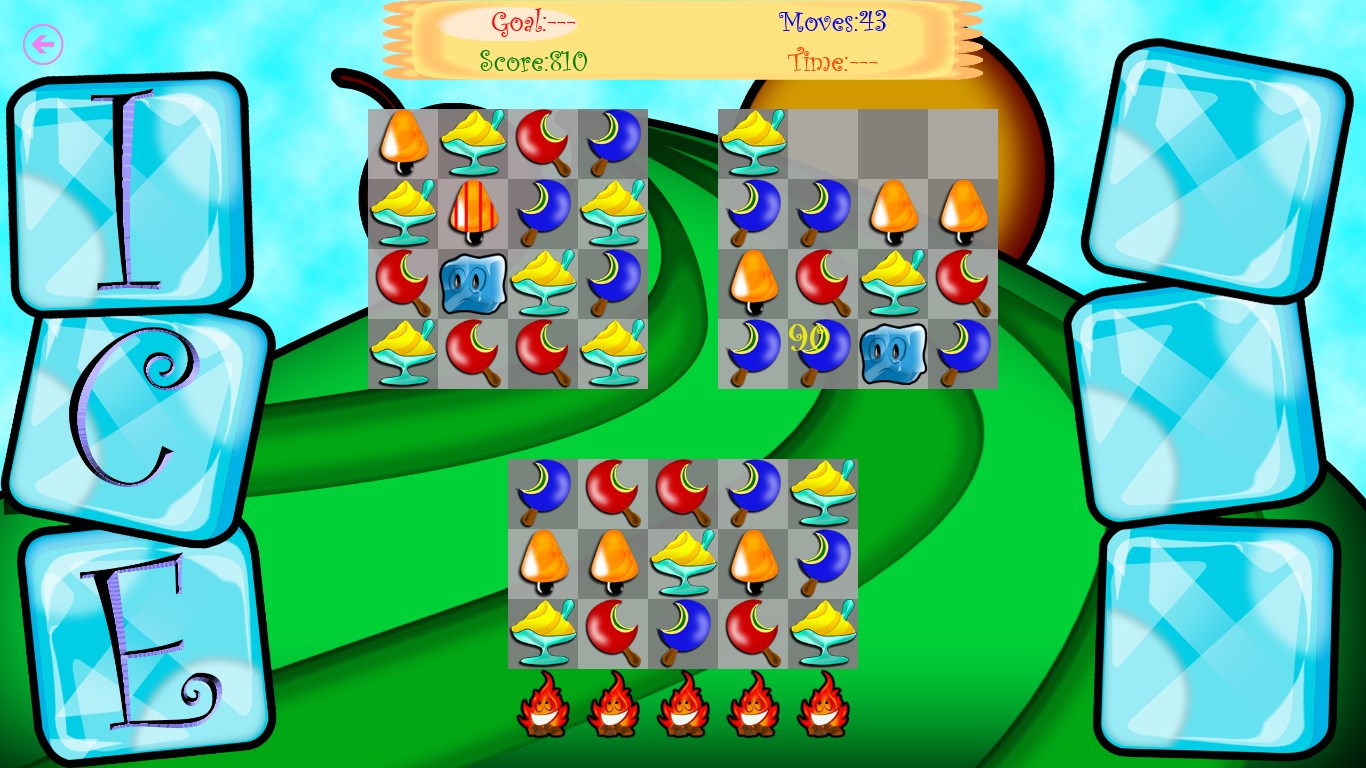The width and height of the screenshot is (1366, 768).
Task: Select the red-yellow striped ice pop
Action: (x=473, y=213)
